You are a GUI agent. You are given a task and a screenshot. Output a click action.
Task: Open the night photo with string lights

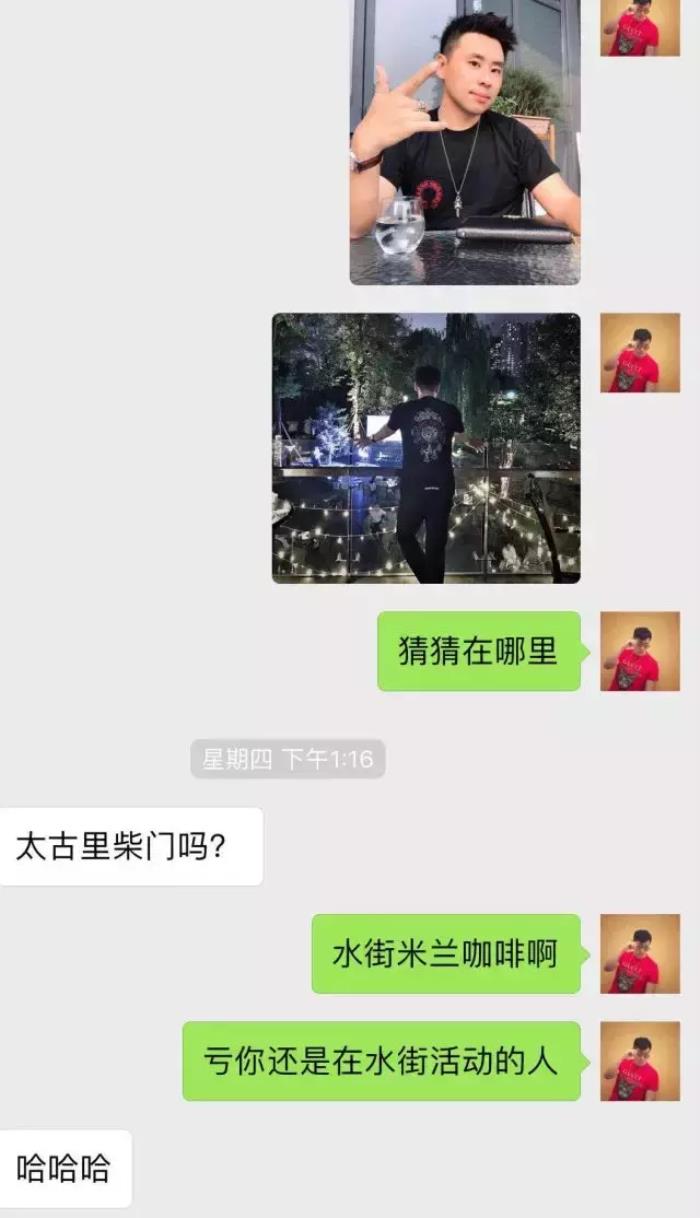[x=426, y=448]
